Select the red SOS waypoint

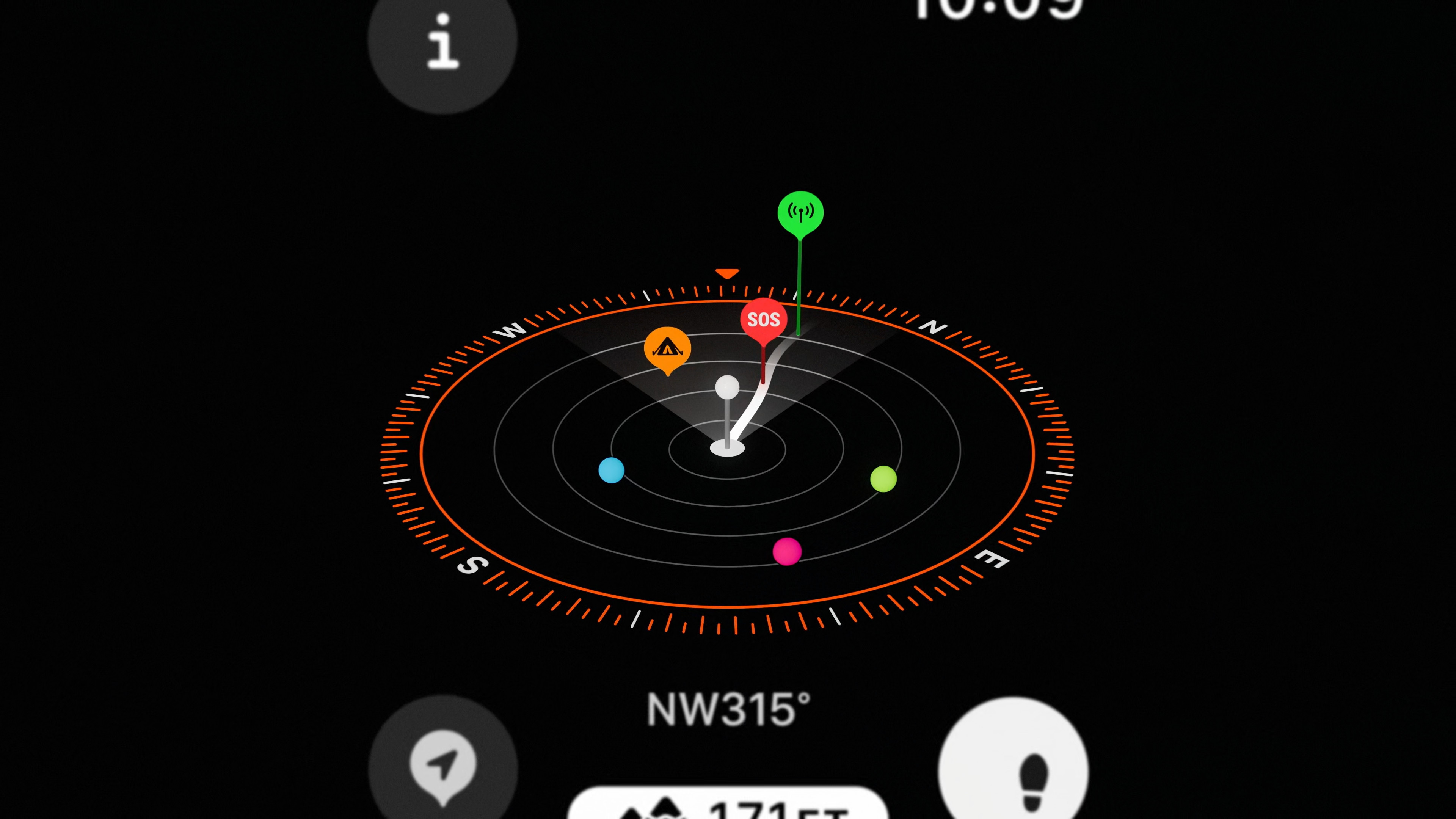764,320
